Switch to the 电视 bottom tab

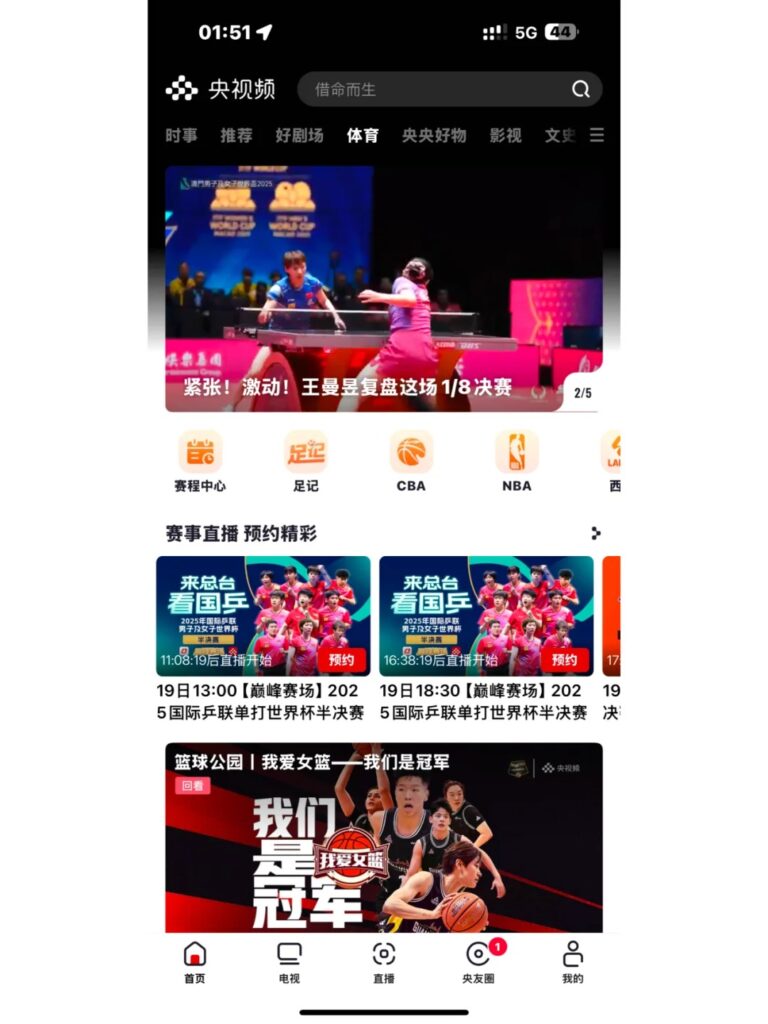pyautogui.click(x=289, y=962)
